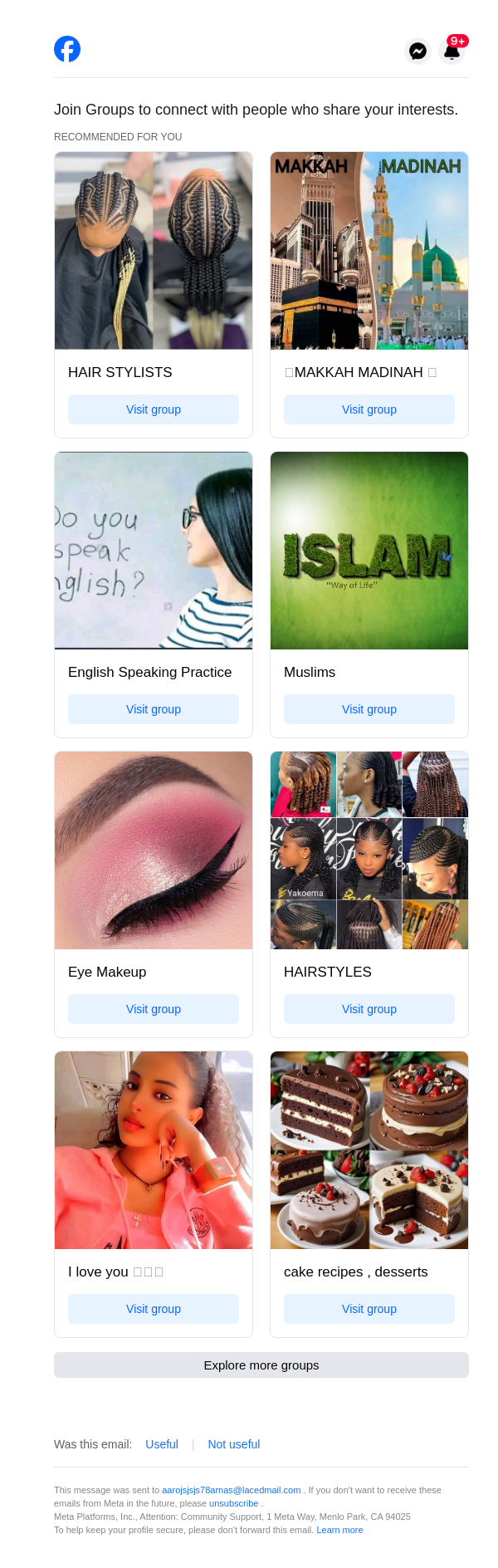The height and width of the screenshot is (1568, 498).
Task: Open the Eye Makeup group picture
Action: (x=154, y=850)
